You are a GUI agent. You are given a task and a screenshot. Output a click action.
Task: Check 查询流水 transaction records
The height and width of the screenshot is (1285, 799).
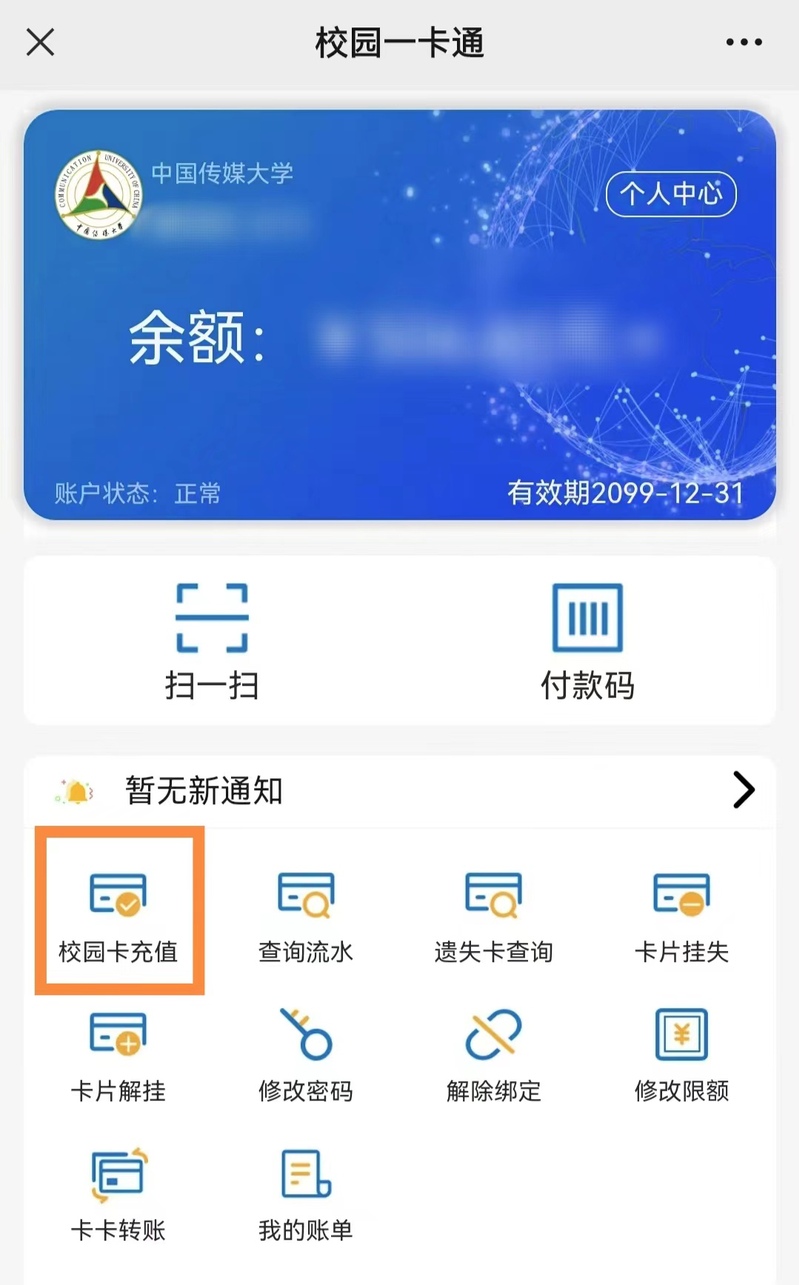pos(305,915)
